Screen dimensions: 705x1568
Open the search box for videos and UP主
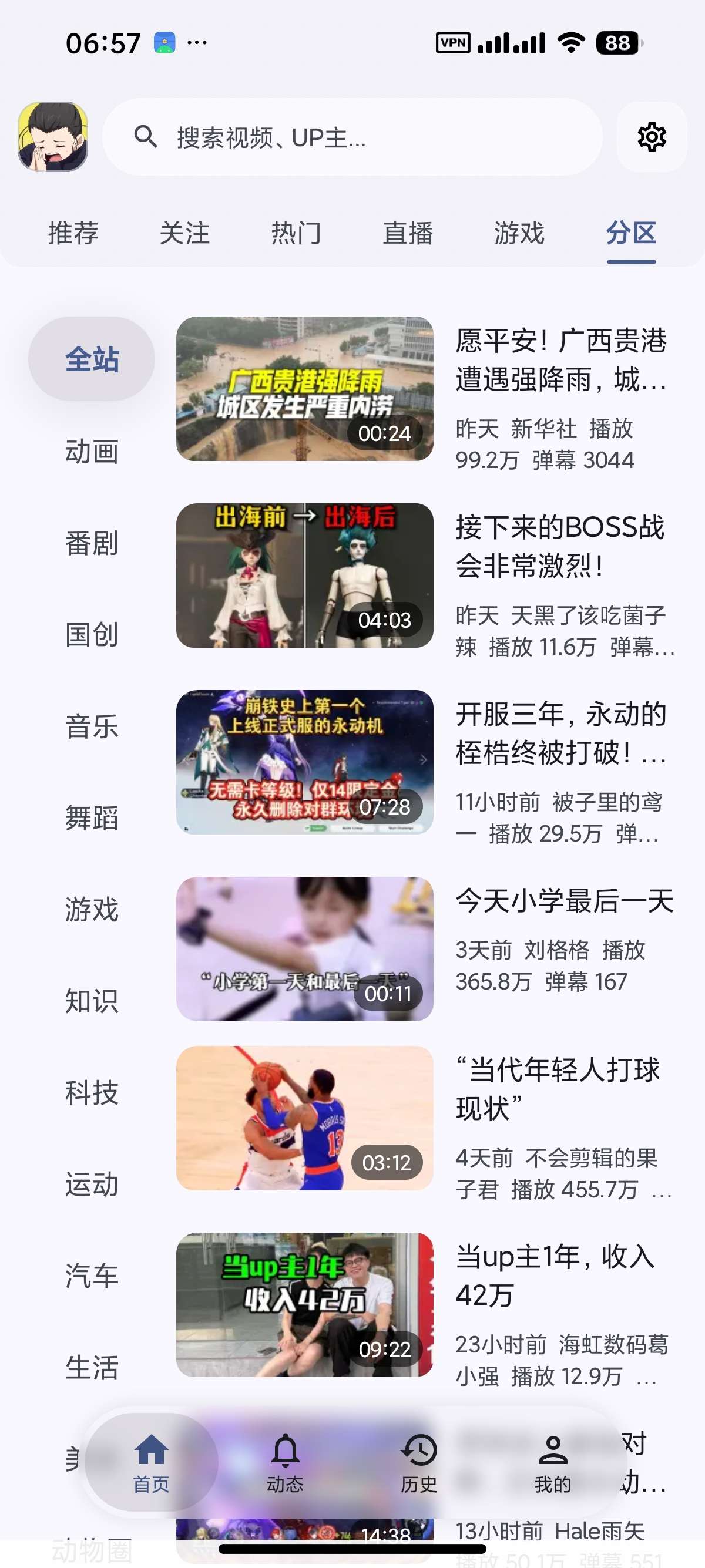[x=352, y=137]
